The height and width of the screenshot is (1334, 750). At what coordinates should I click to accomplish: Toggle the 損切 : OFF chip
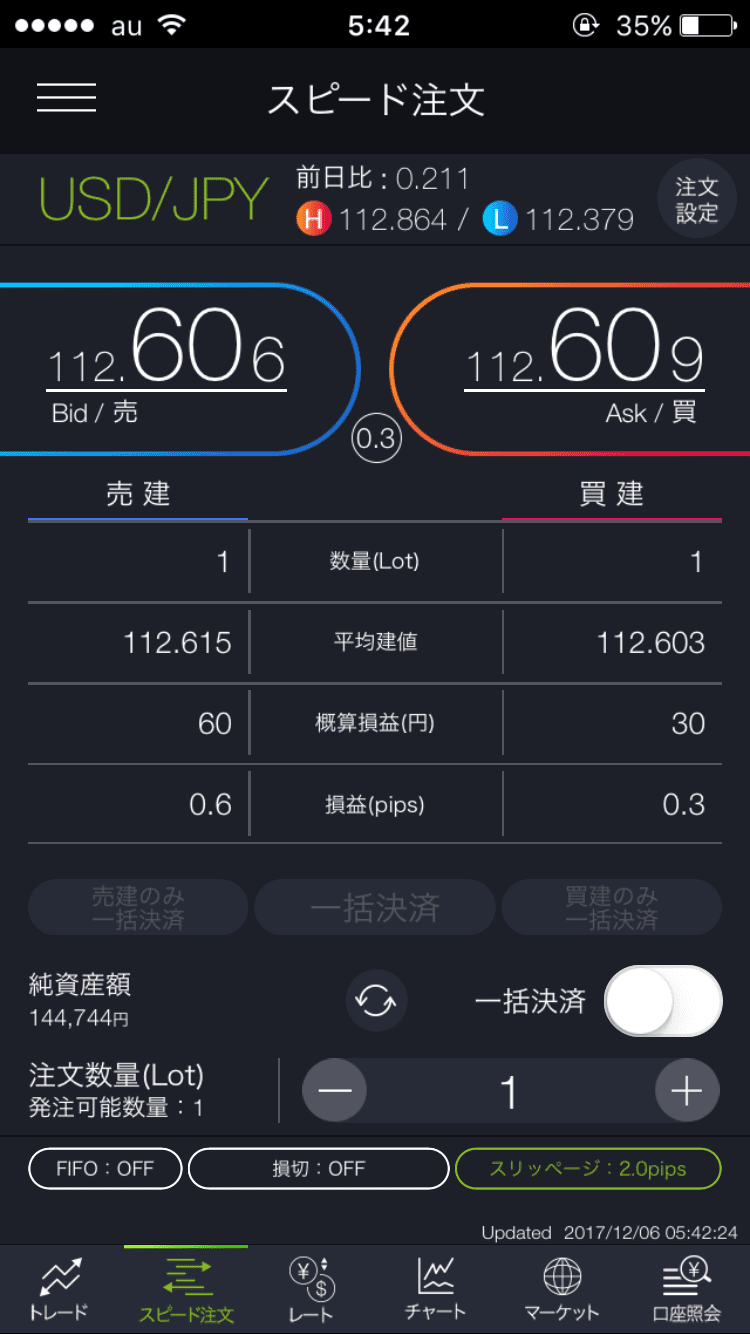pos(318,1168)
